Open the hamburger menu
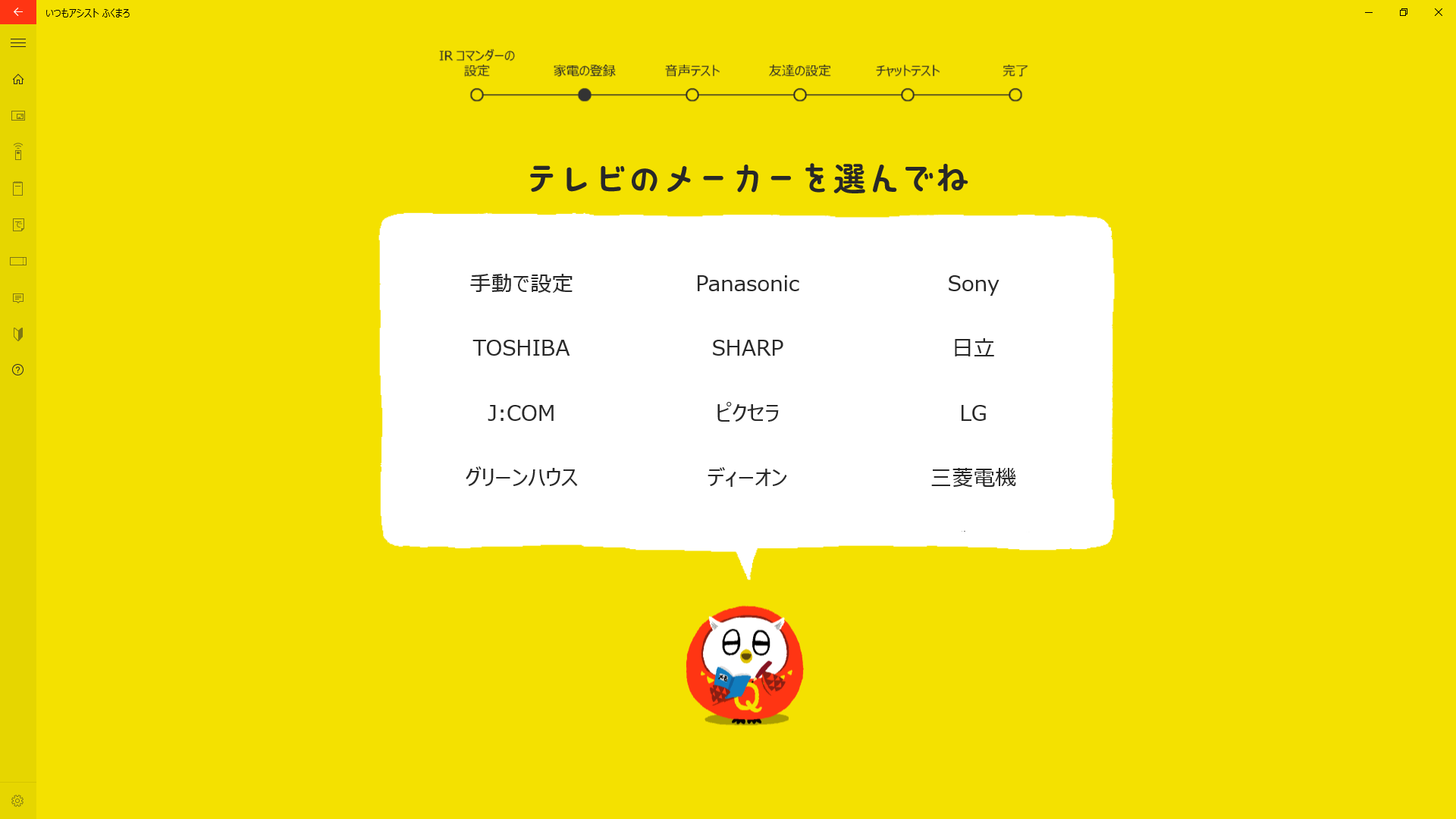The image size is (1456, 819). (x=18, y=43)
